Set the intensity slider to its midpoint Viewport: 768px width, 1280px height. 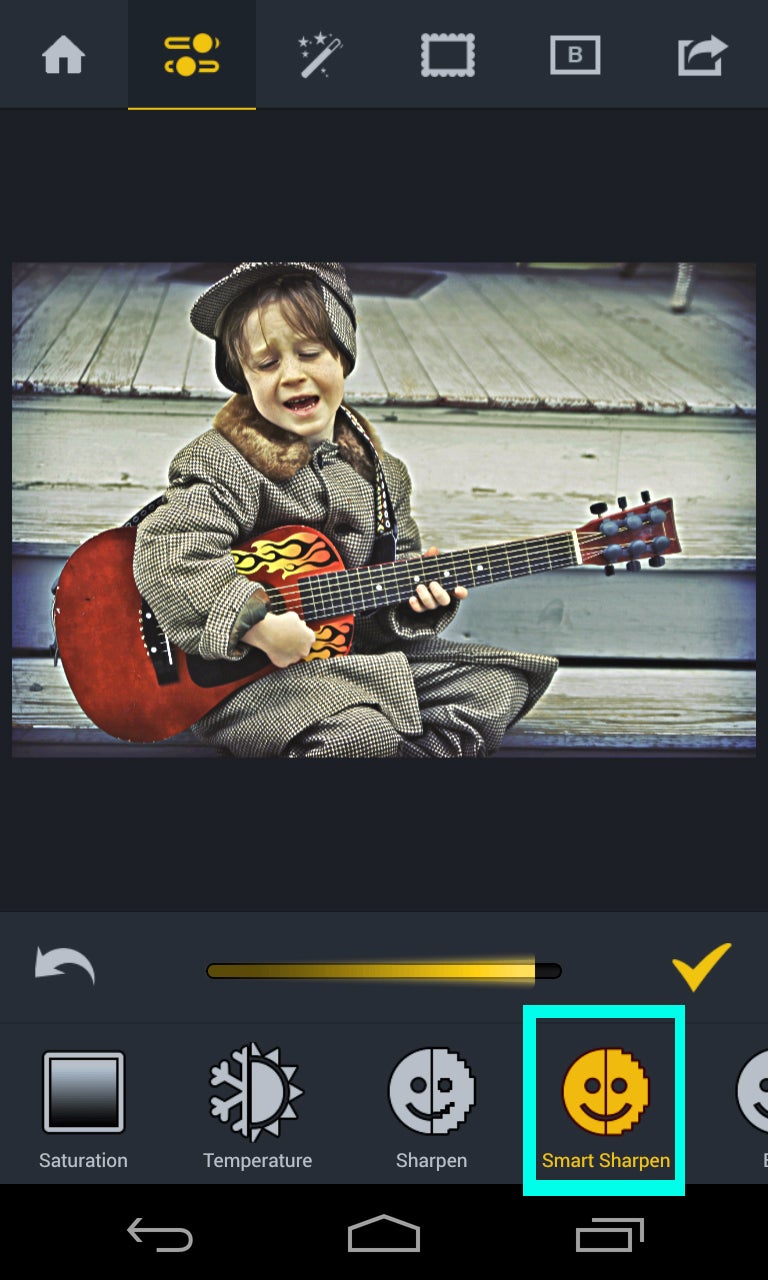(x=384, y=971)
